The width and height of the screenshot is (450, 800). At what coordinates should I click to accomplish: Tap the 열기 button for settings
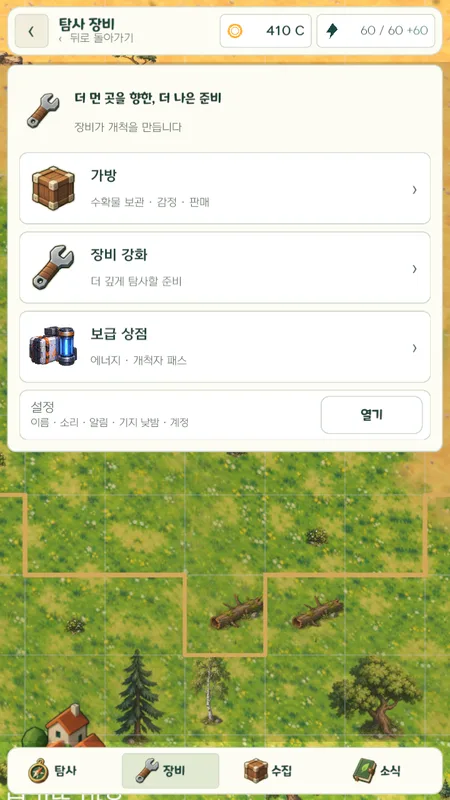coord(371,415)
